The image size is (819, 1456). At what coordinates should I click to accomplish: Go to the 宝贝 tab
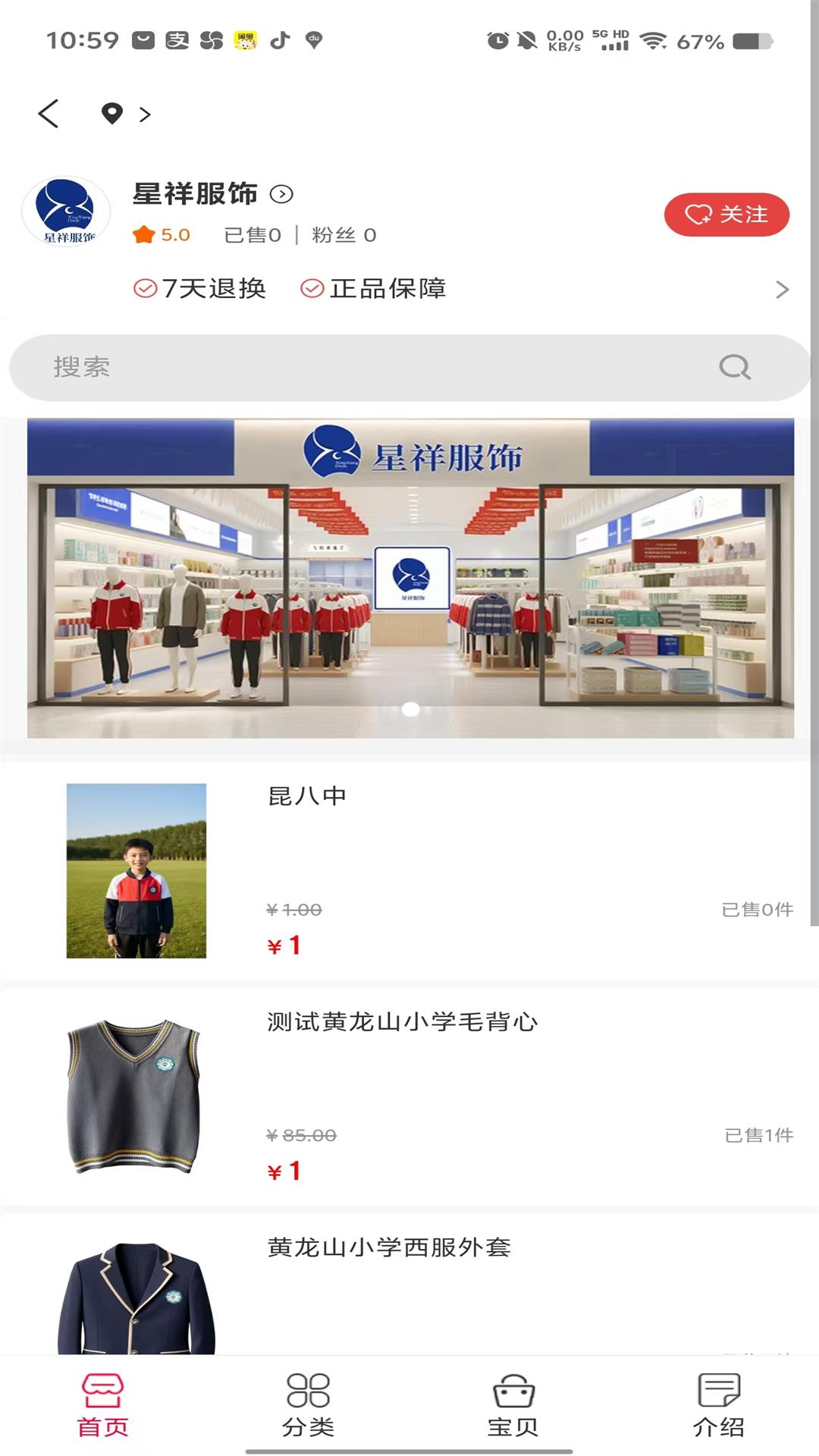513,1404
